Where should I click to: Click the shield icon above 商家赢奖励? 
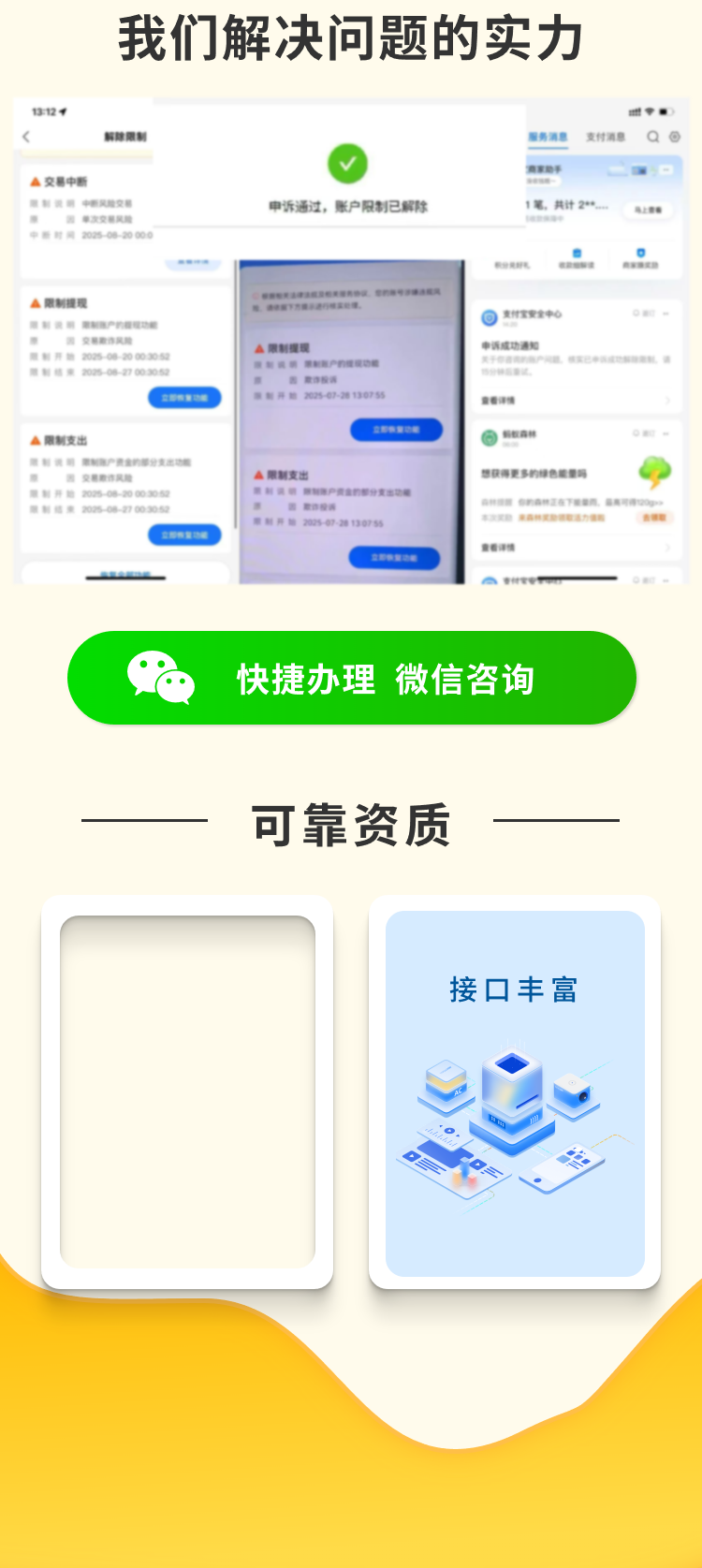639,253
